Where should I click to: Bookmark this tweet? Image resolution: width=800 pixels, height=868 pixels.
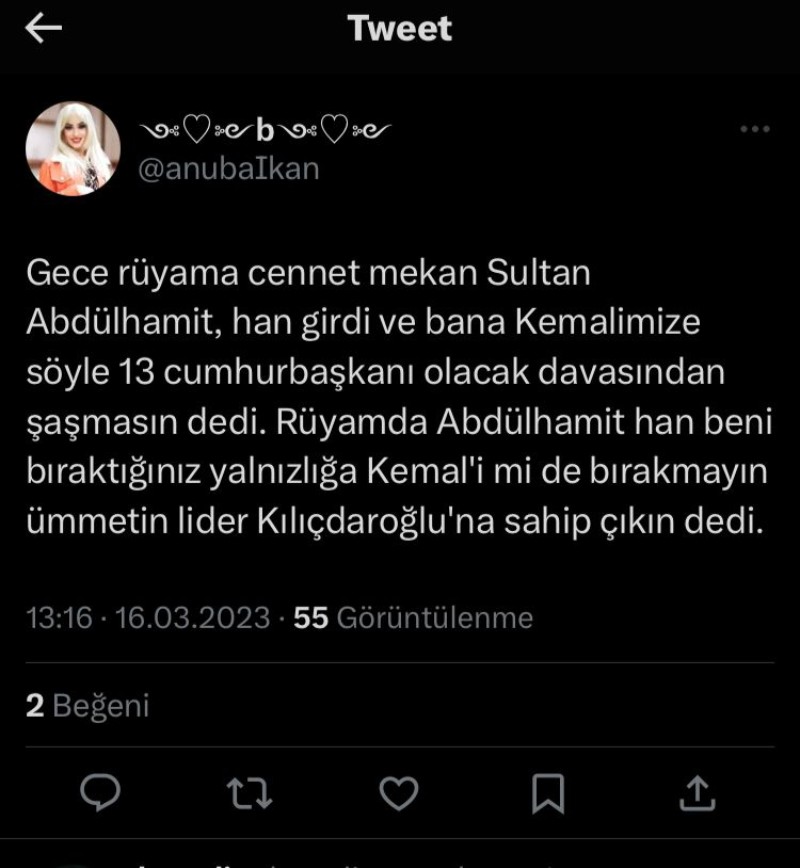pyautogui.click(x=547, y=794)
